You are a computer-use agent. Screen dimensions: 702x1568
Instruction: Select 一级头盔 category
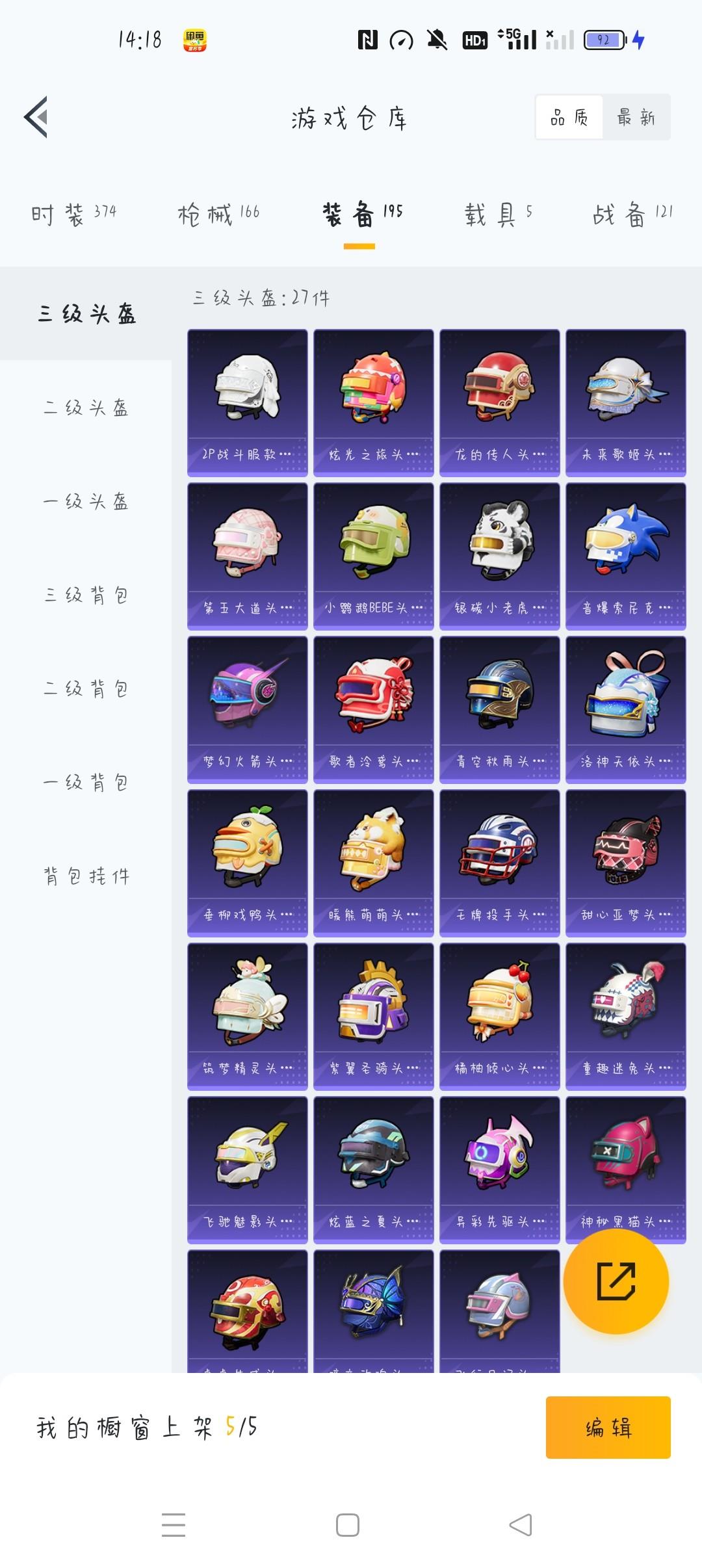pos(86,501)
